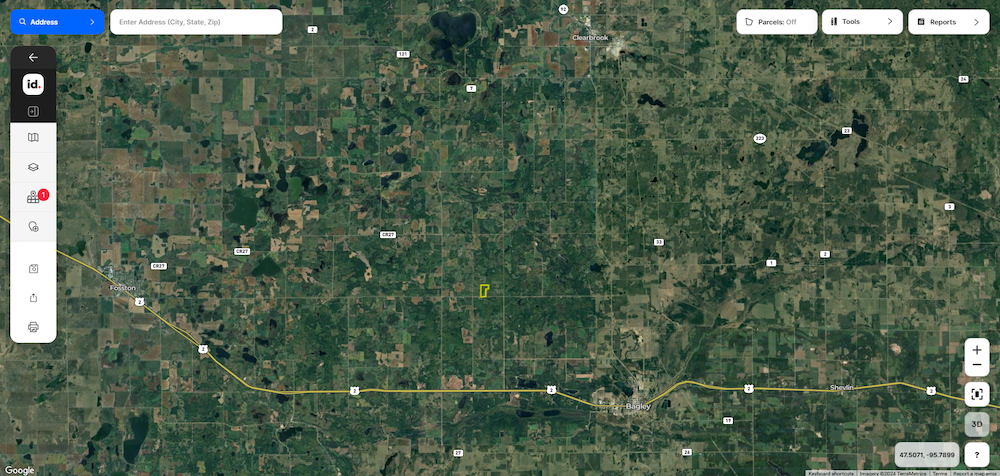Viewport: 1000px width, 476px height.
Task: Toggle the Parcels: Off button
Action: pyautogui.click(x=776, y=21)
